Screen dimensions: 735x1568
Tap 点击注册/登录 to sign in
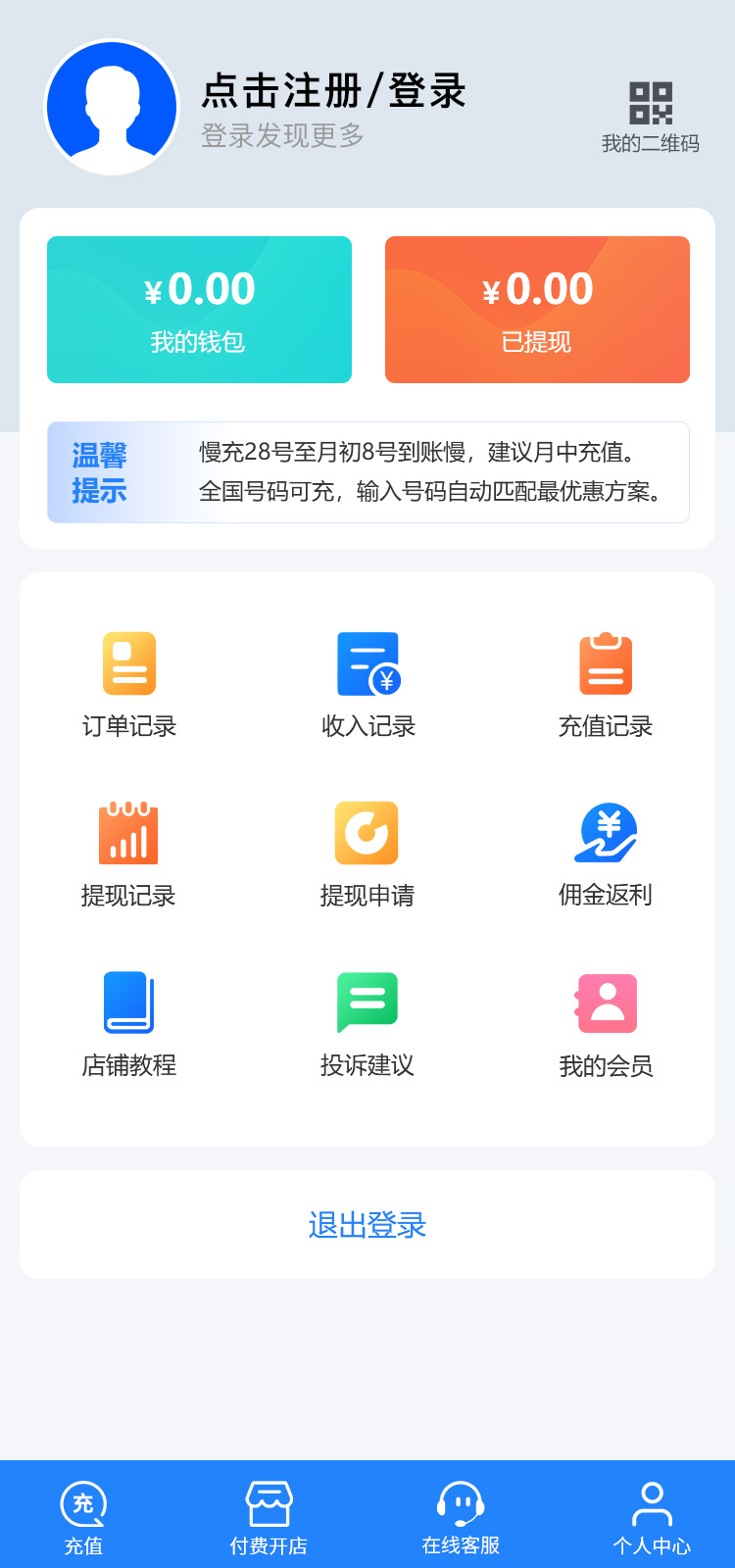coord(333,92)
